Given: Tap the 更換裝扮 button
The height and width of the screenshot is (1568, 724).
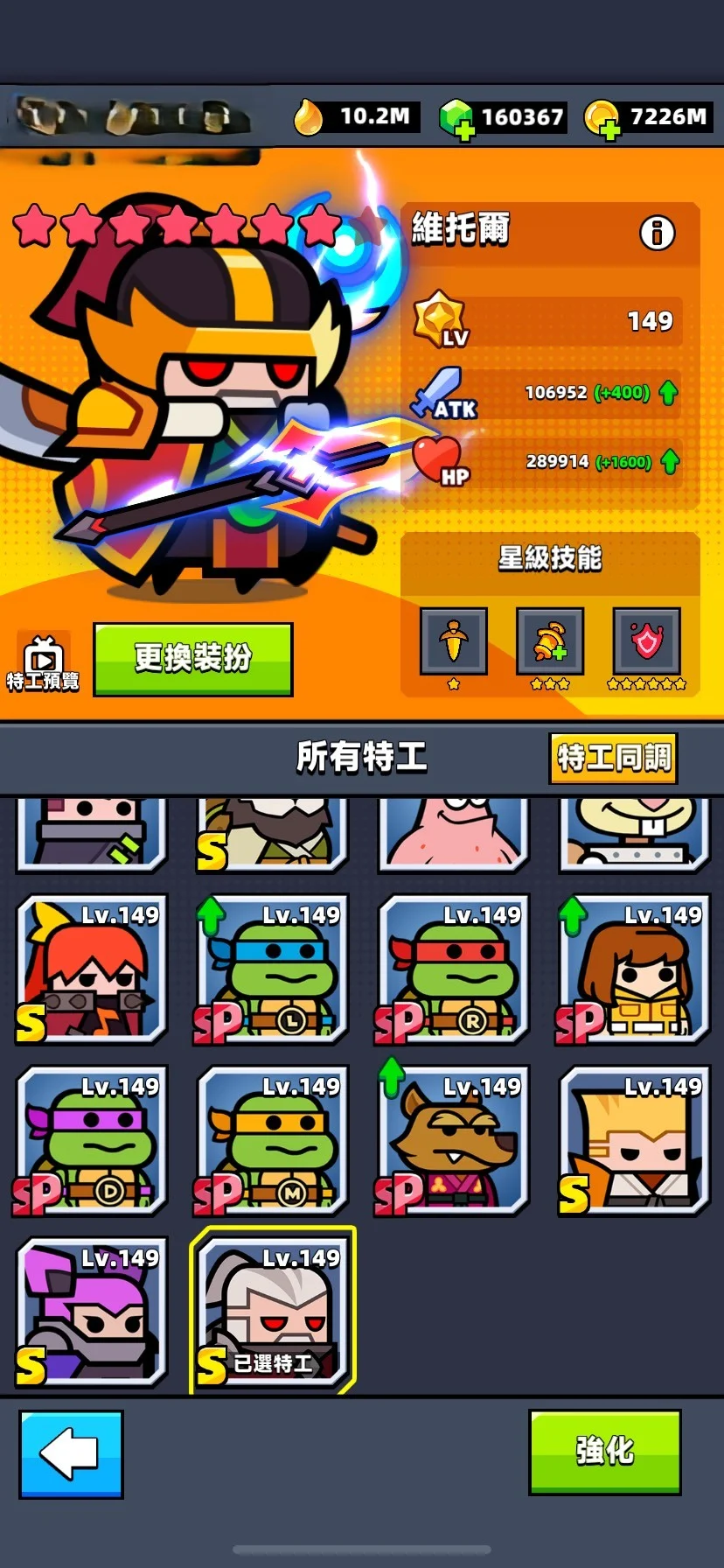Looking at the screenshot, I should 193,659.
